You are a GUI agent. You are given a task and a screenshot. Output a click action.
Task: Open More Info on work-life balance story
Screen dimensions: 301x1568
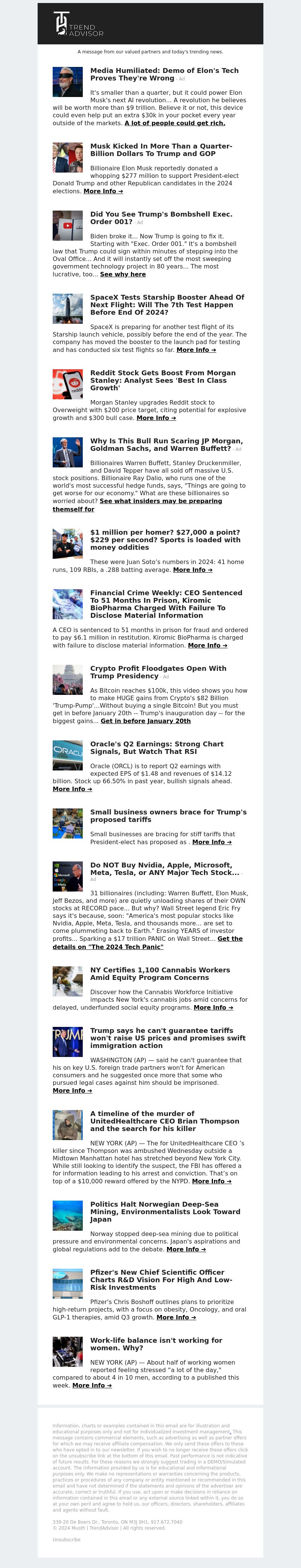91,1385
